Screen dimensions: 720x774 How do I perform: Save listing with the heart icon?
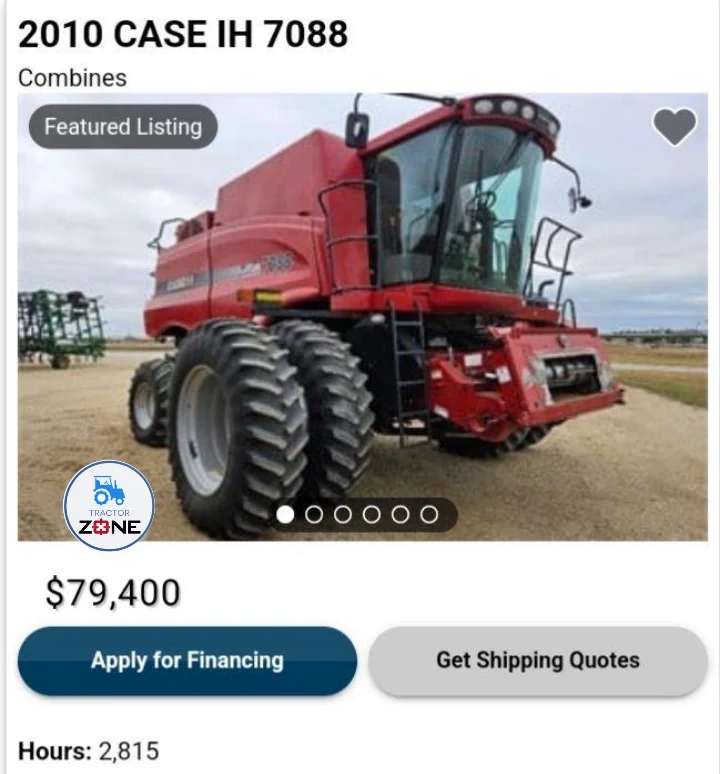click(674, 127)
